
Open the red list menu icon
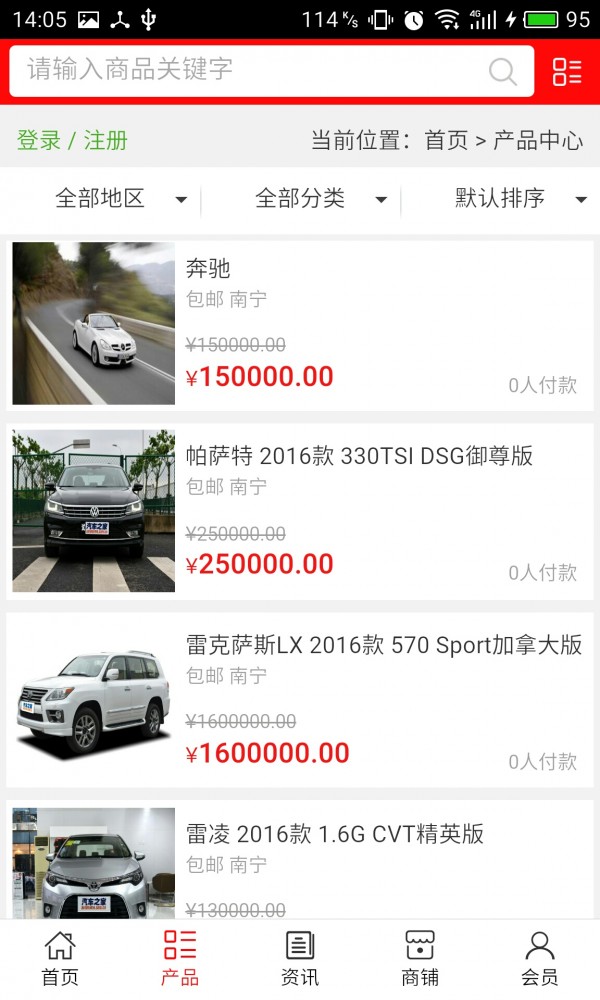(x=566, y=71)
